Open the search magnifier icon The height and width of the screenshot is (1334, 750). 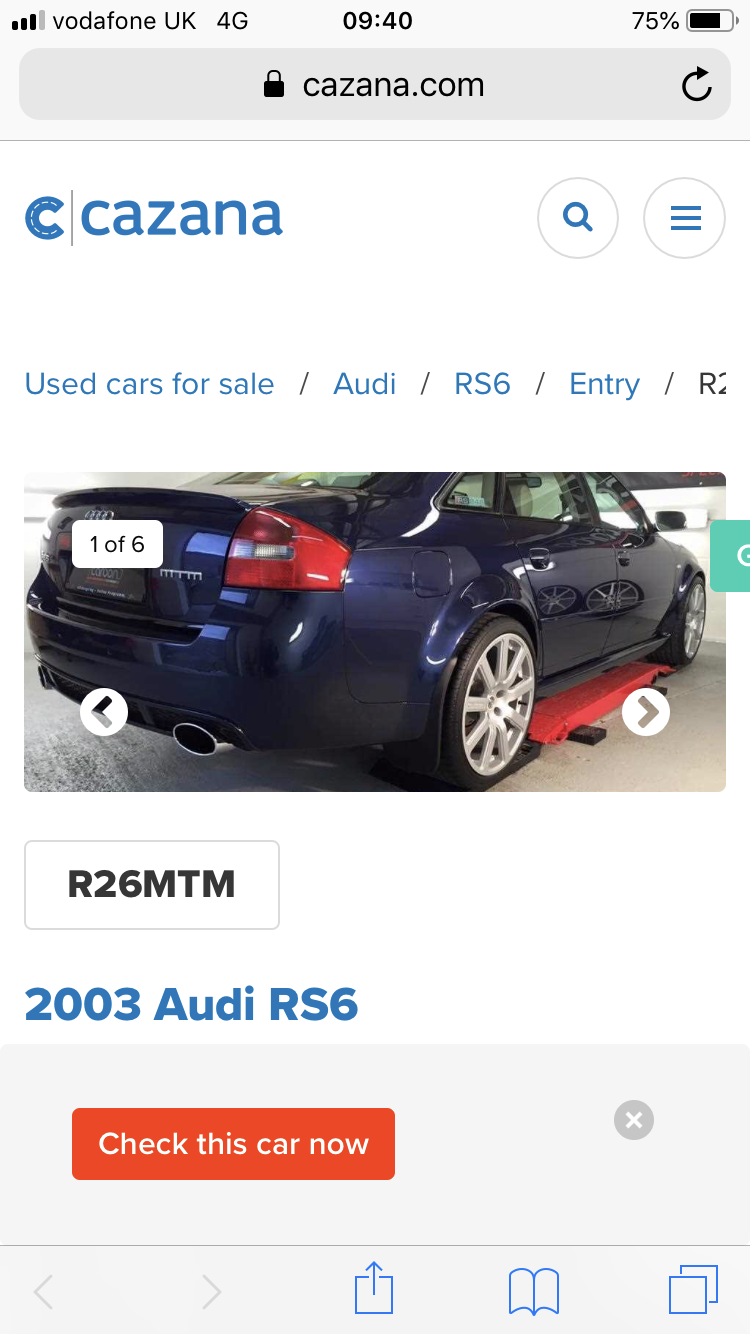tap(578, 217)
